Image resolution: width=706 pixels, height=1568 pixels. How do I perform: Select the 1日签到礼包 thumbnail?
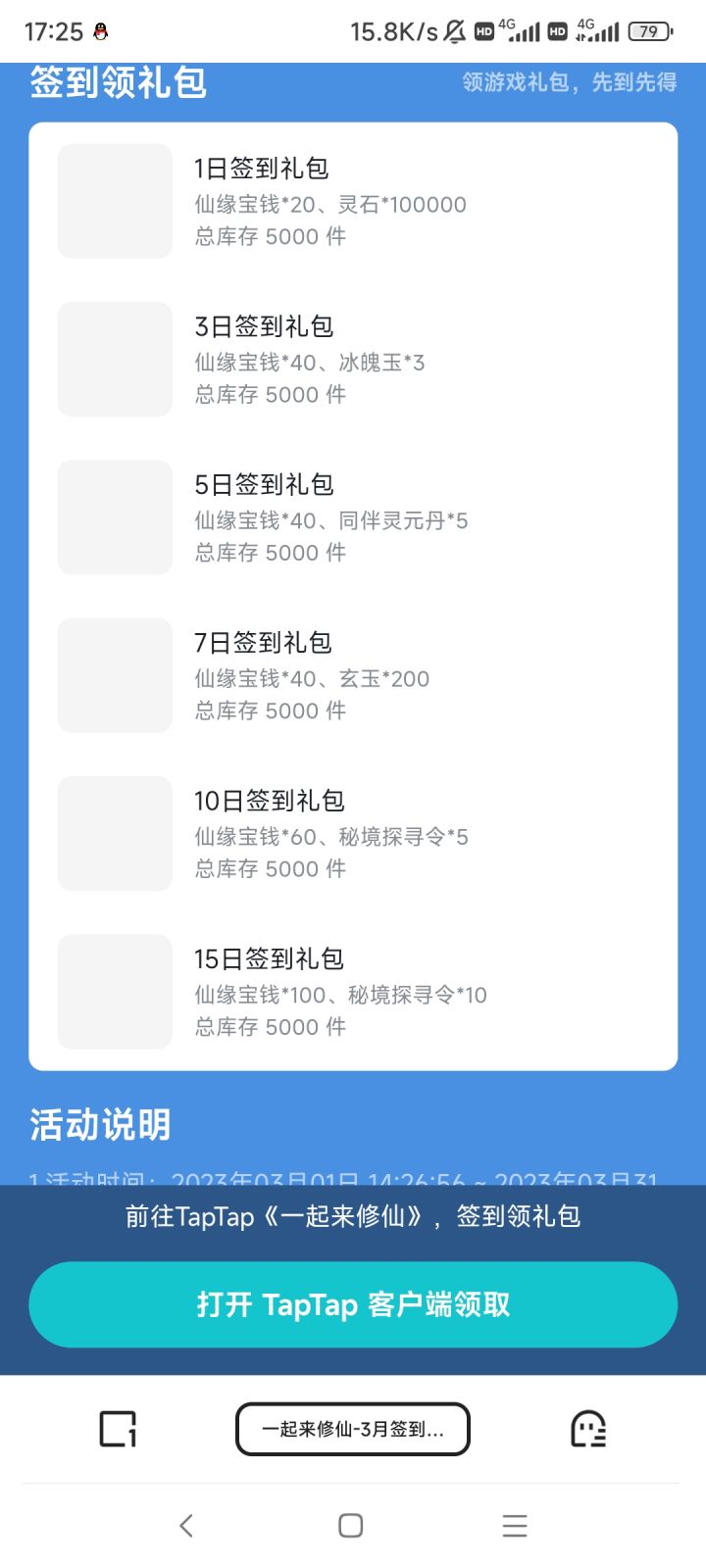click(114, 201)
